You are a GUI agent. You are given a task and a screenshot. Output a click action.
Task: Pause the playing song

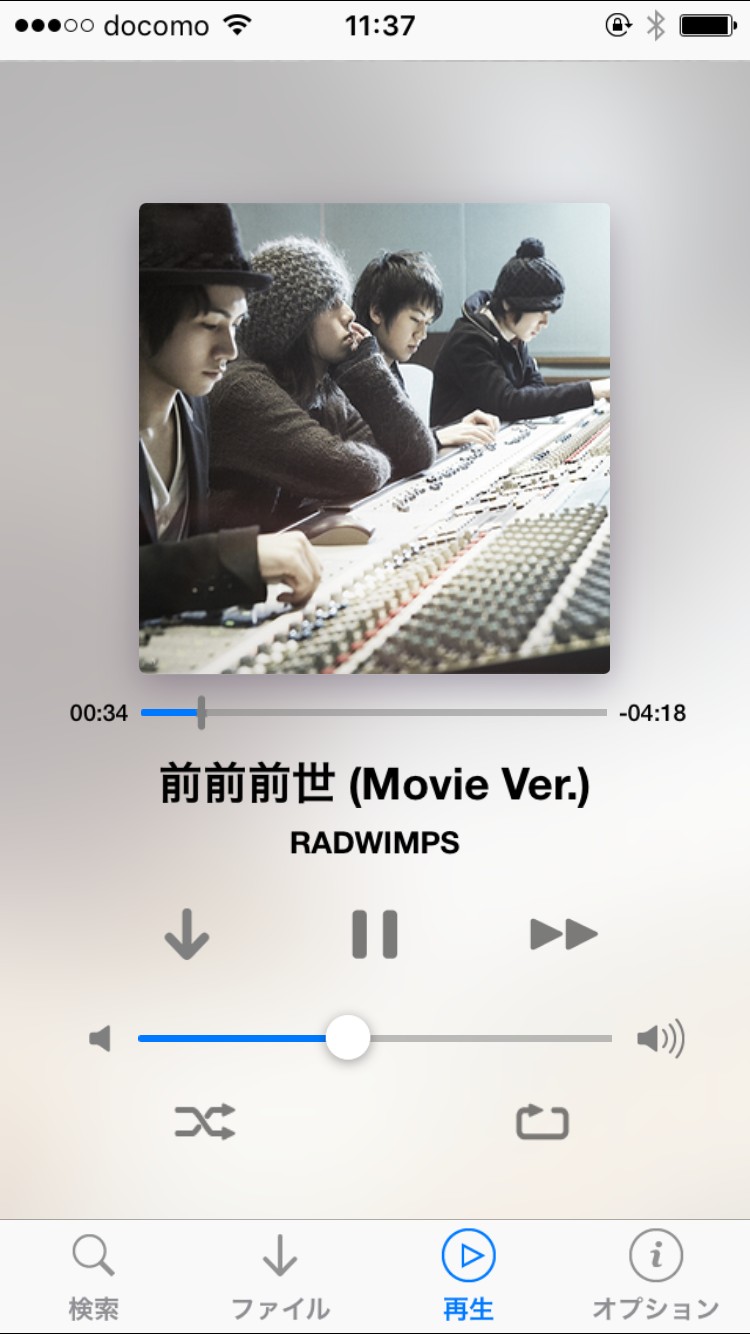click(x=374, y=935)
